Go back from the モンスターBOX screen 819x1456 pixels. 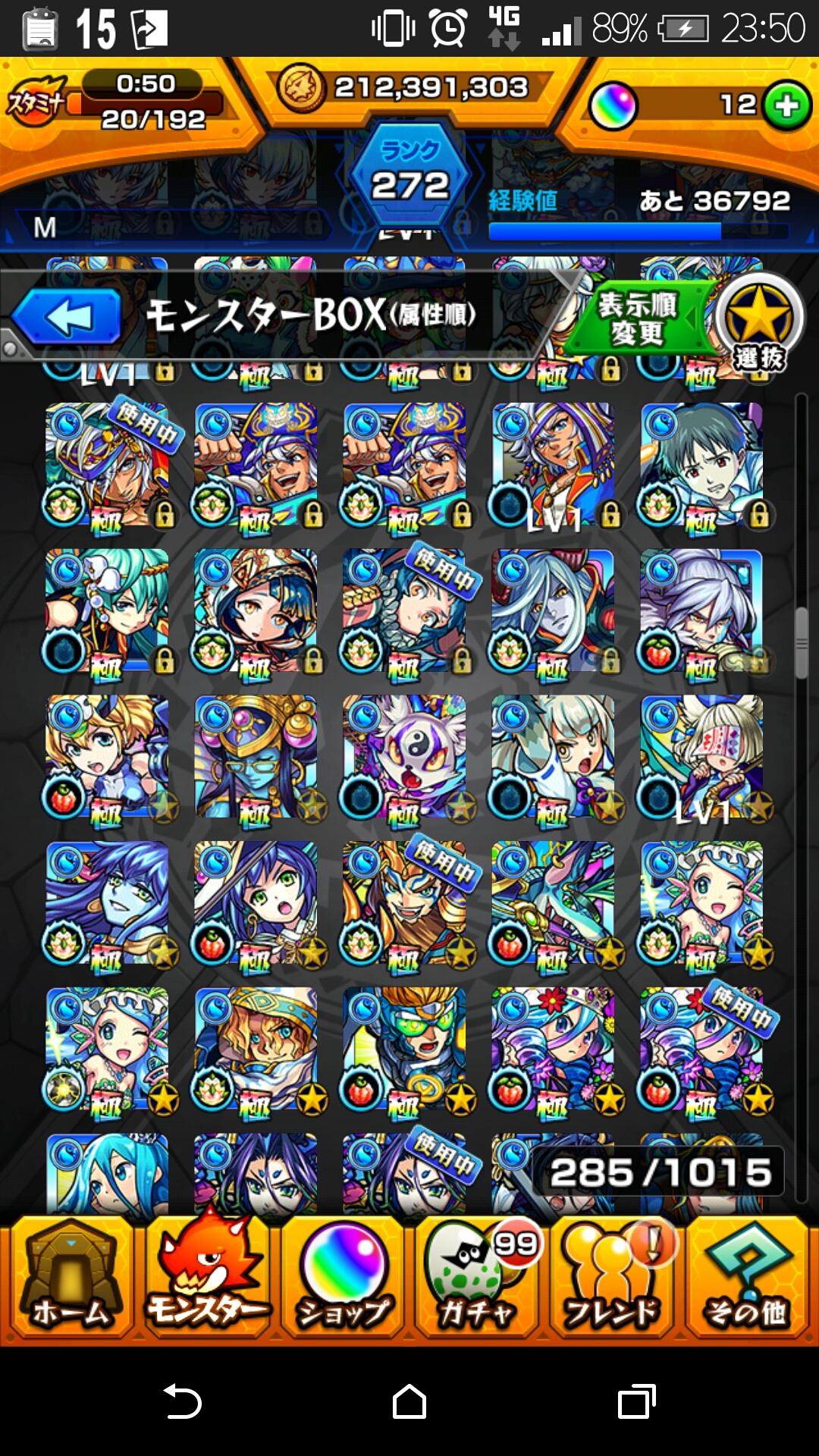coord(67,317)
